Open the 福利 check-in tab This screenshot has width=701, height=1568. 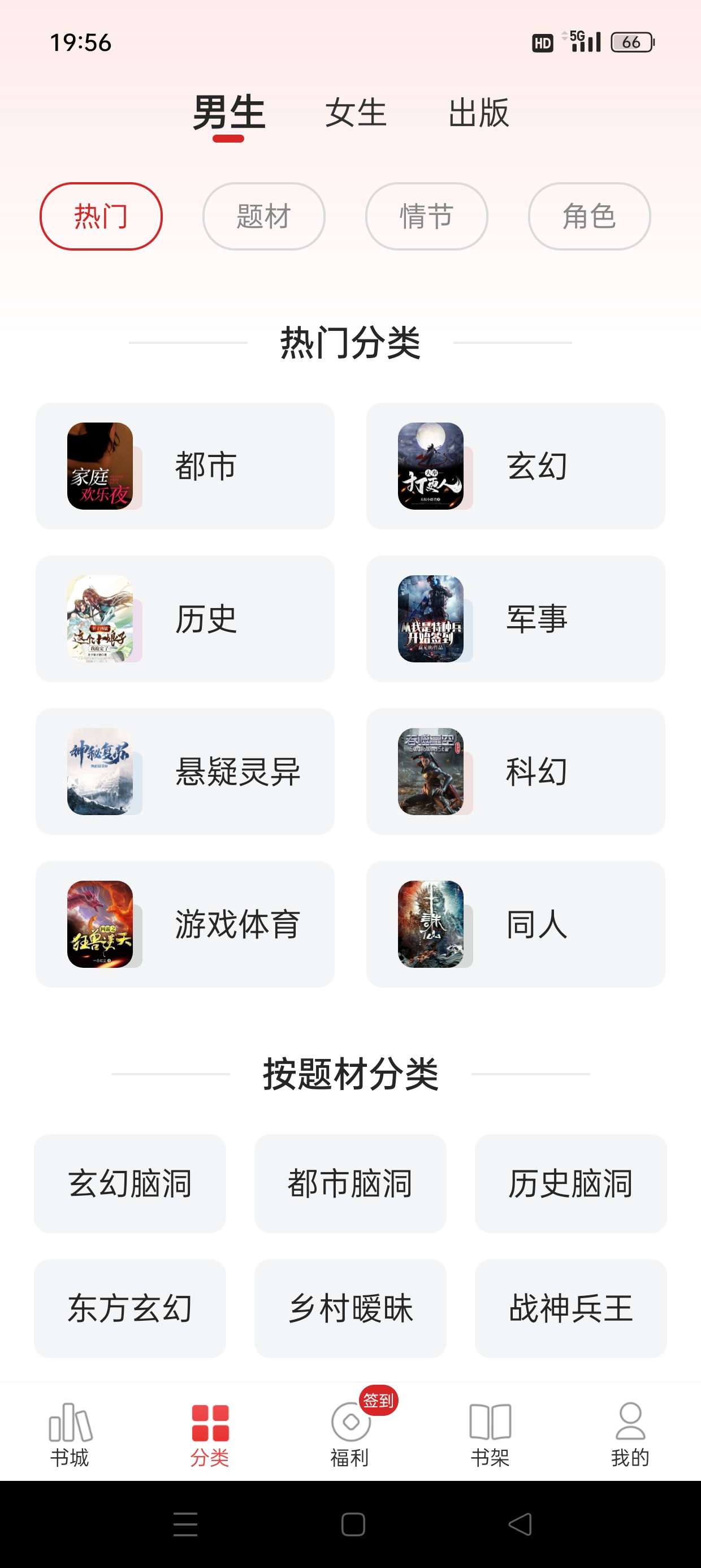point(350,1433)
